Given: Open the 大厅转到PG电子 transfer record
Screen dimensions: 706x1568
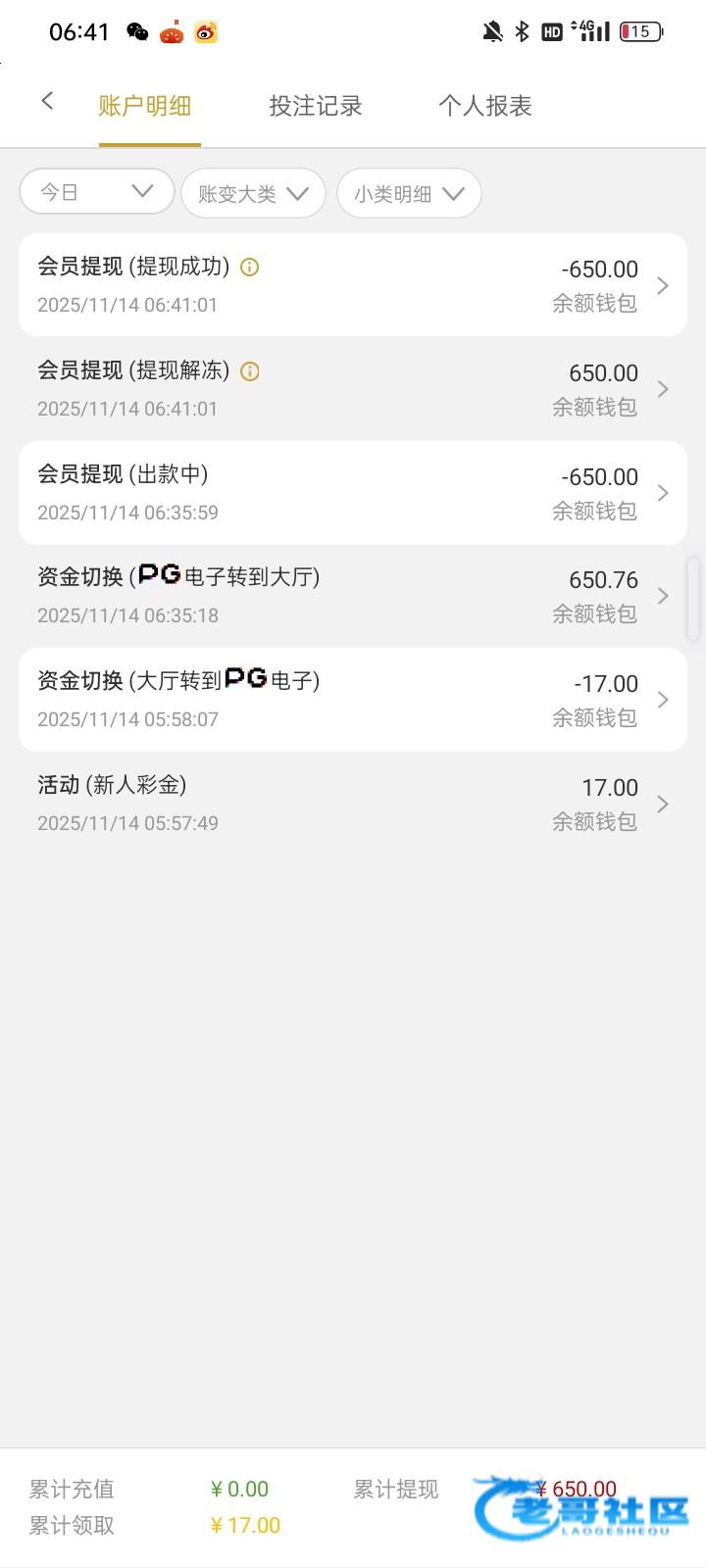Looking at the screenshot, I should [x=353, y=700].
